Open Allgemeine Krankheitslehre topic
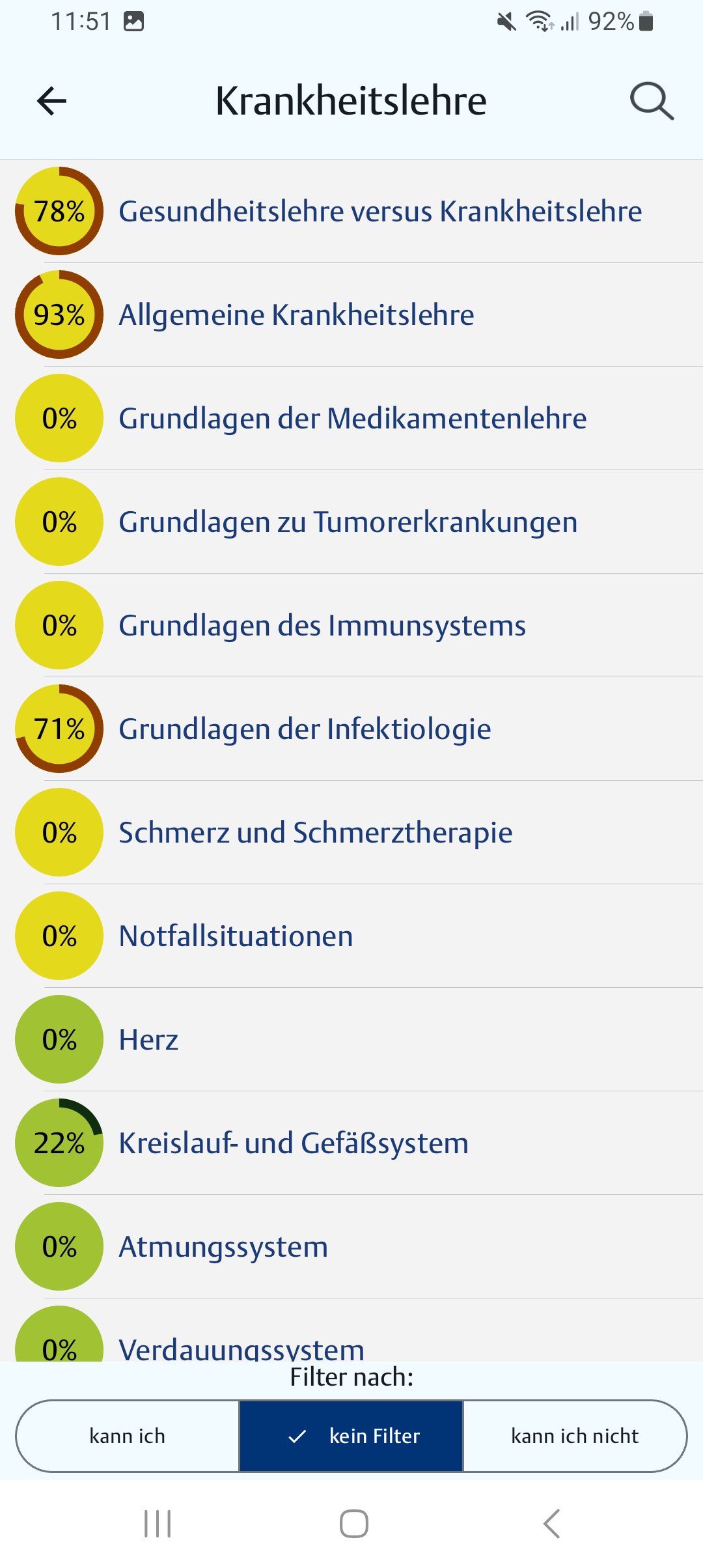The image size is (703, 1568). (x=296, y=315)
